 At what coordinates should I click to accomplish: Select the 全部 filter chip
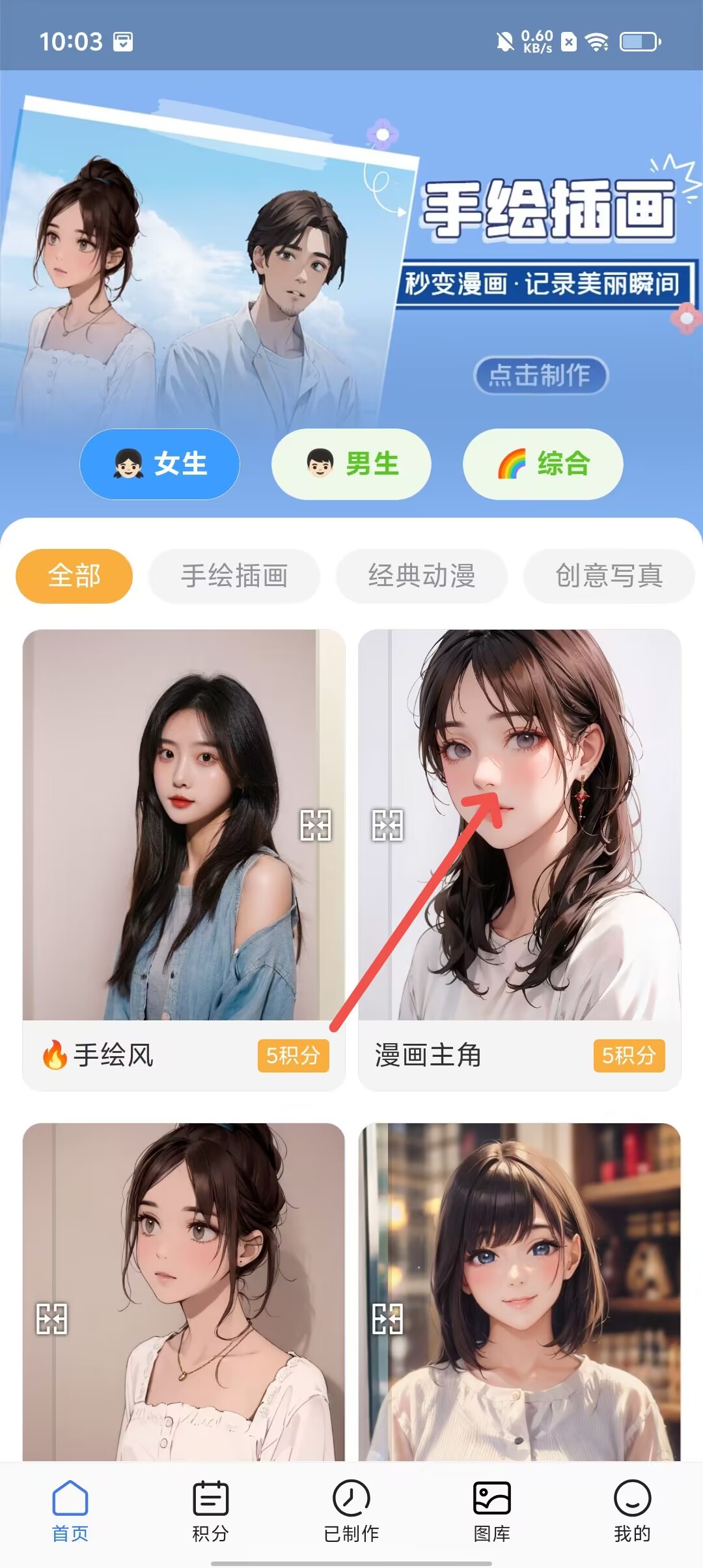point(74,576)
